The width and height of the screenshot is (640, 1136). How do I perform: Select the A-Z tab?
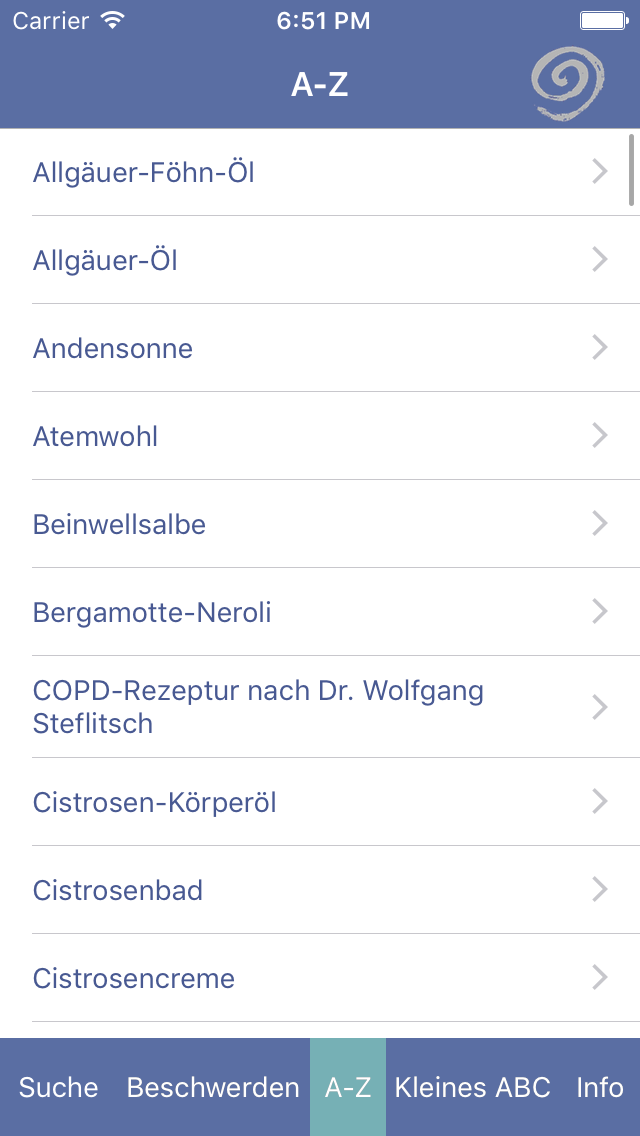tap(348, 1087)
